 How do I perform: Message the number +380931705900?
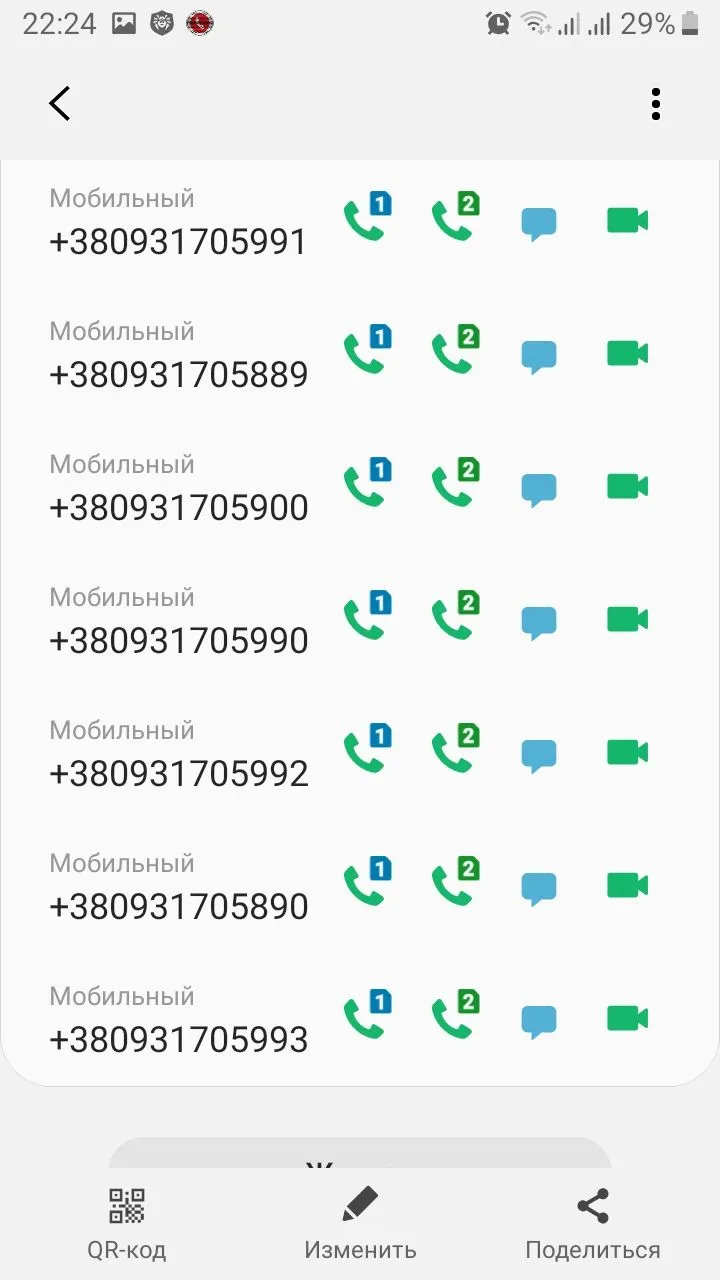point(539,490)
